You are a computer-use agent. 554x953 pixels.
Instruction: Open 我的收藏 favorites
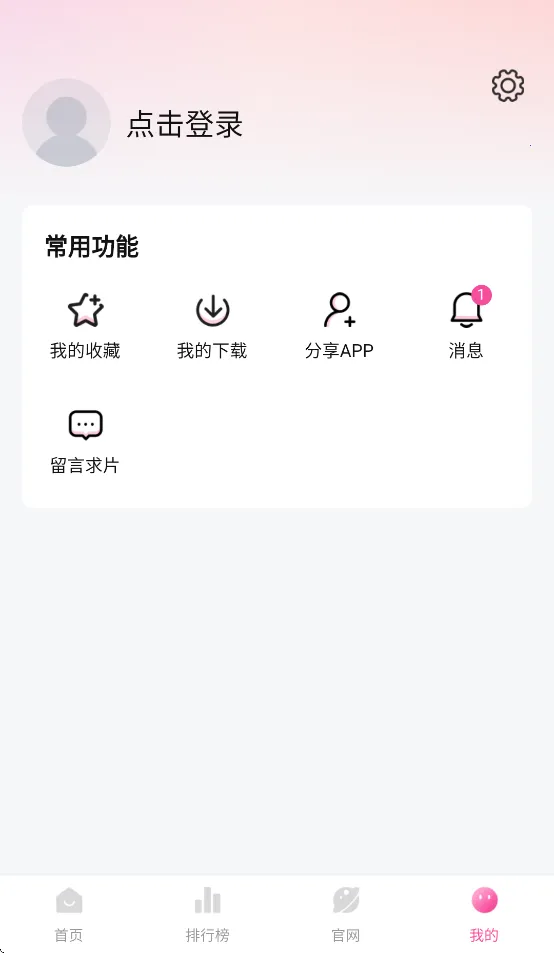85,326
